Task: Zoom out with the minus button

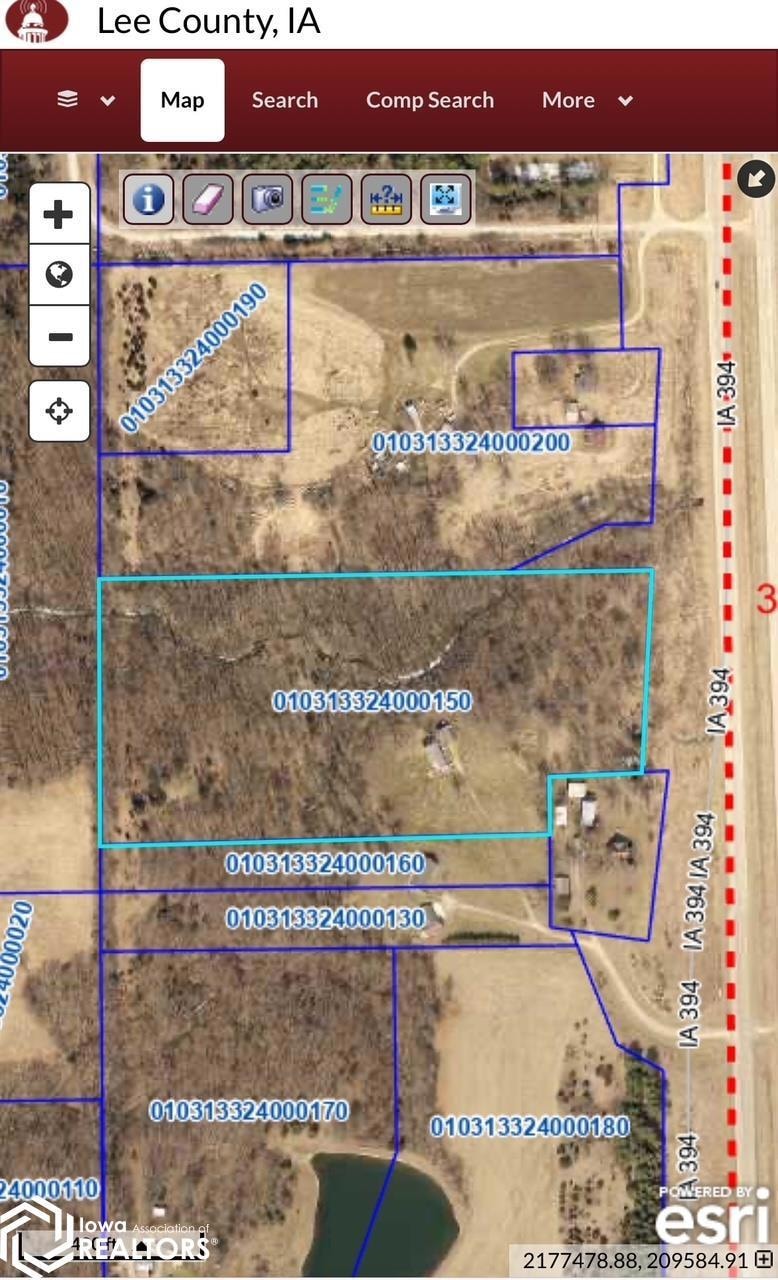Action: click(x=59, y=336)
